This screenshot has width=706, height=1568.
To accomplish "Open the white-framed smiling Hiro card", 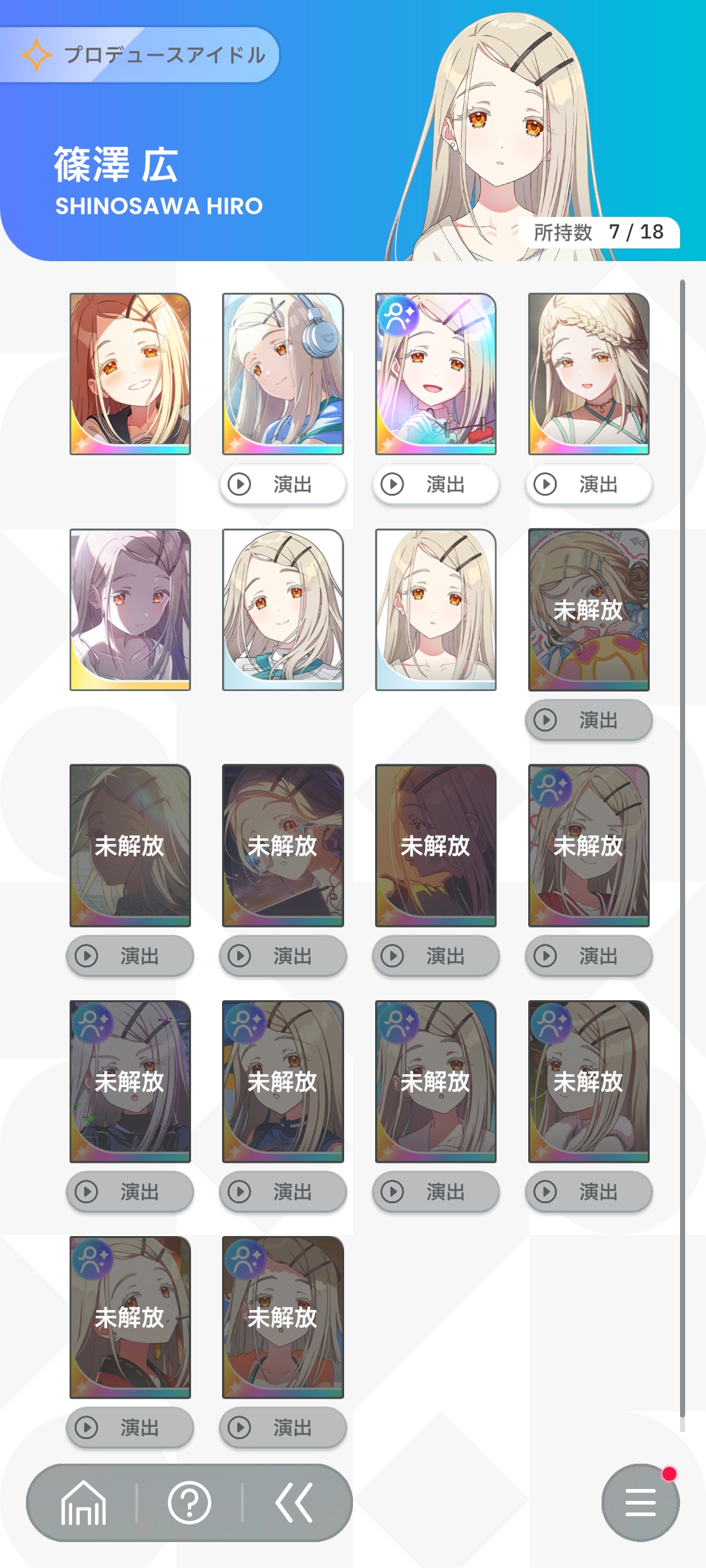I will [283, 609].
